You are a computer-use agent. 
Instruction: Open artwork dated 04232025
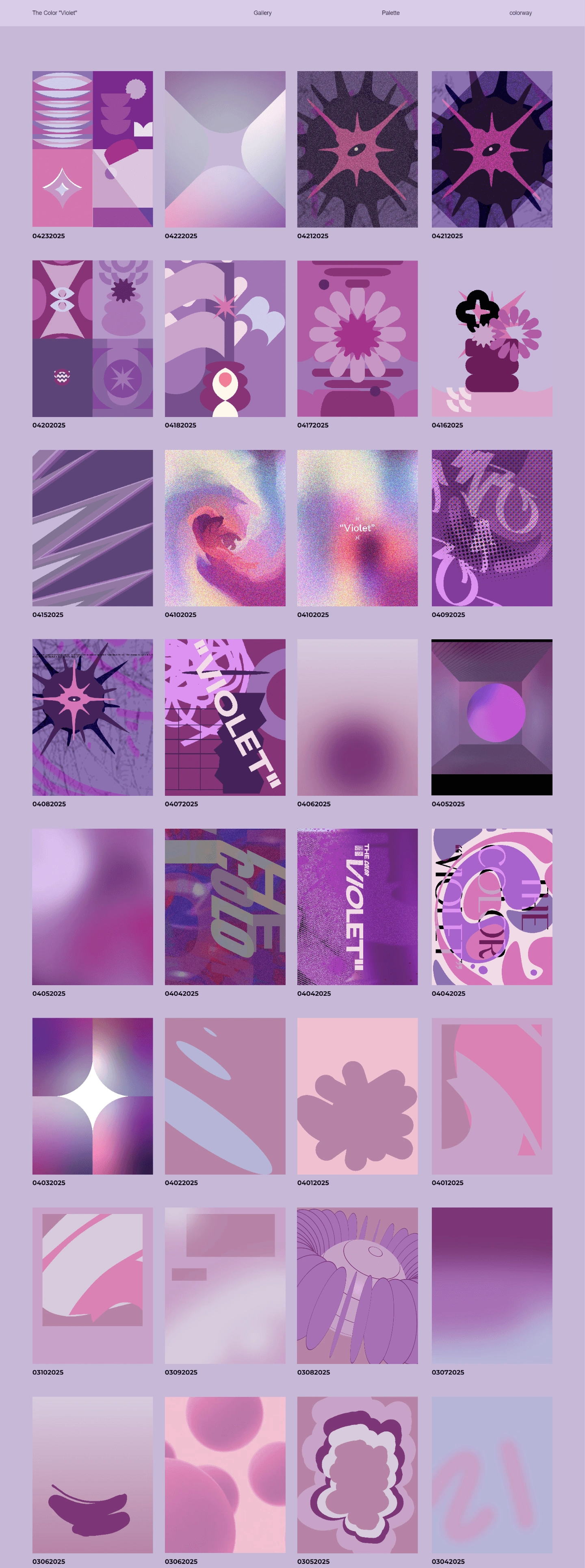[x=93, y=149]
